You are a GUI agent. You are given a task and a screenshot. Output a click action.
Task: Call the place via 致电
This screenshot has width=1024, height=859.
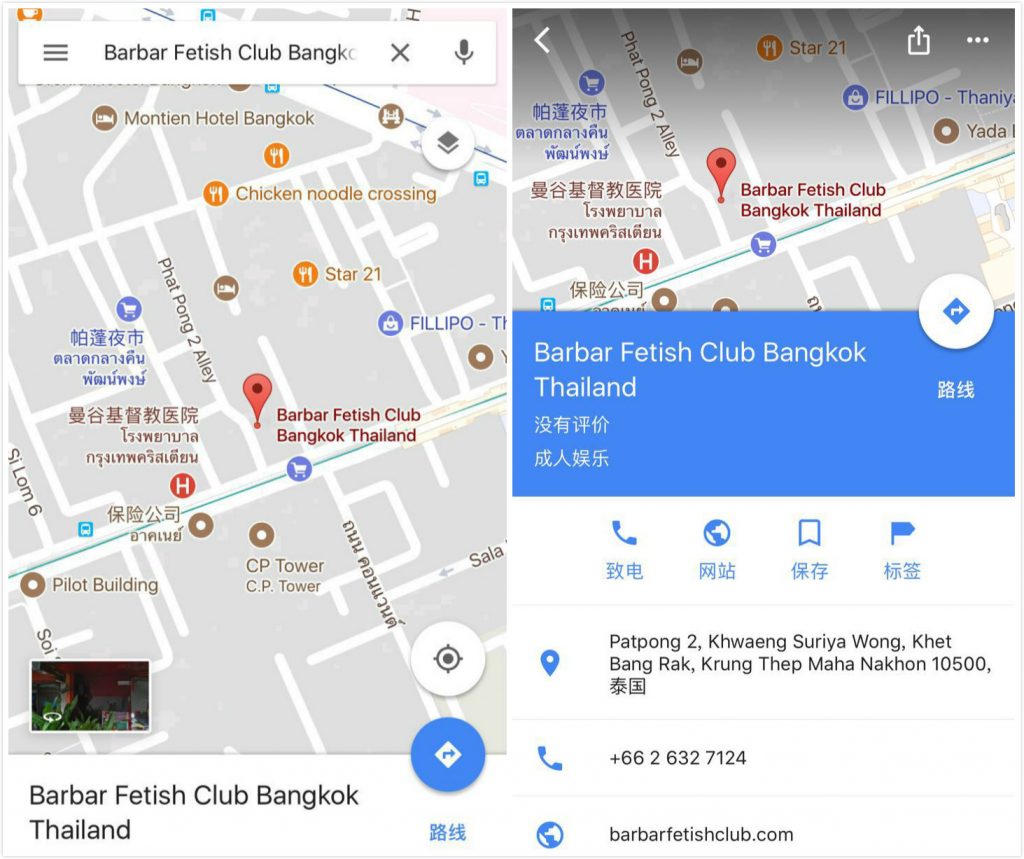click(624, 549)
